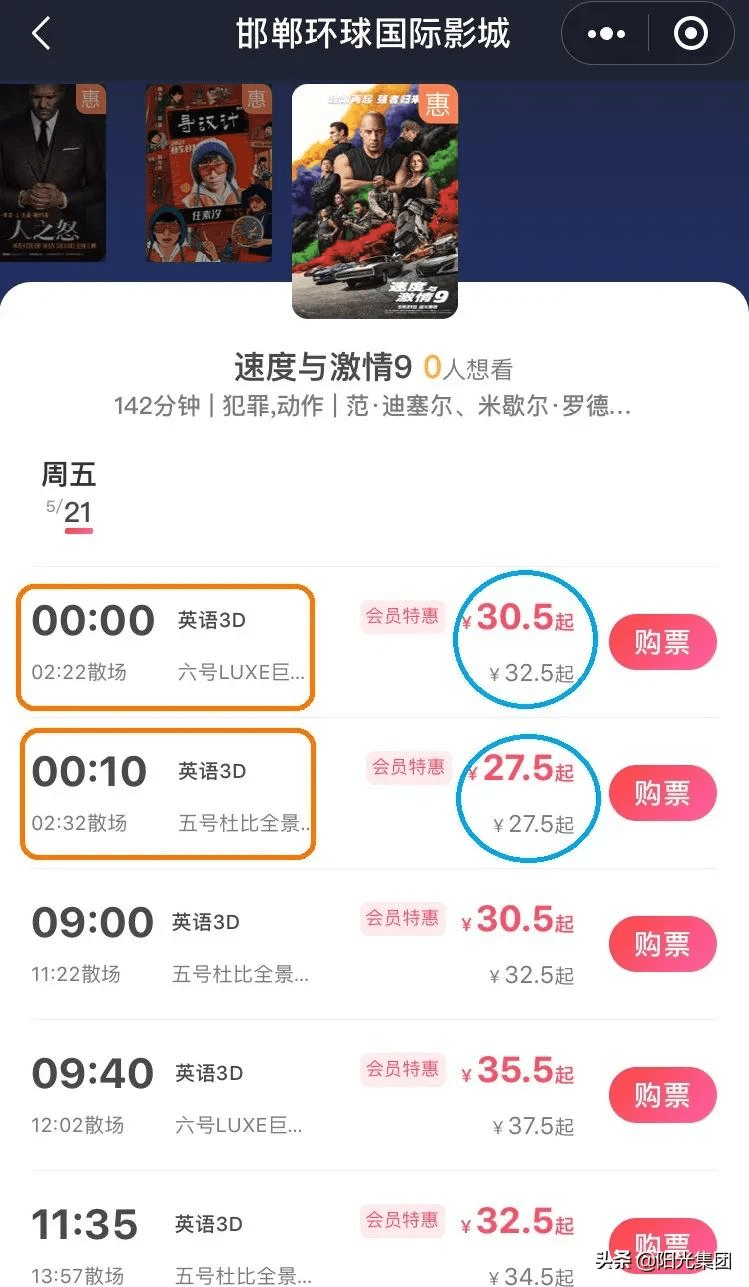Viewport: 749px width, 1287px height.
Task: Open the 速度与激情9 poster
Action: tap(374, 201)
